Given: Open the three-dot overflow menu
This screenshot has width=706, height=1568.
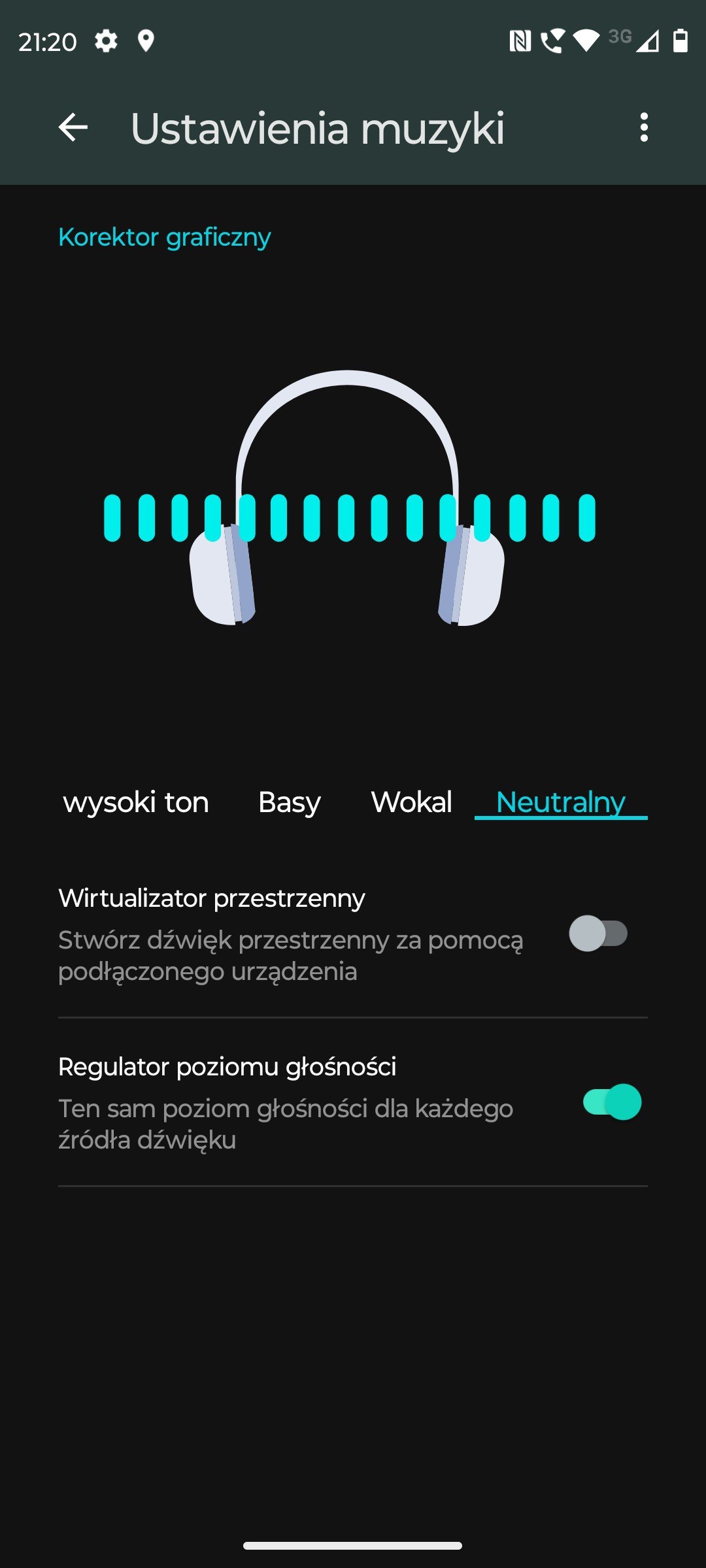Looking at the screenshot, I should coord(644,127).
